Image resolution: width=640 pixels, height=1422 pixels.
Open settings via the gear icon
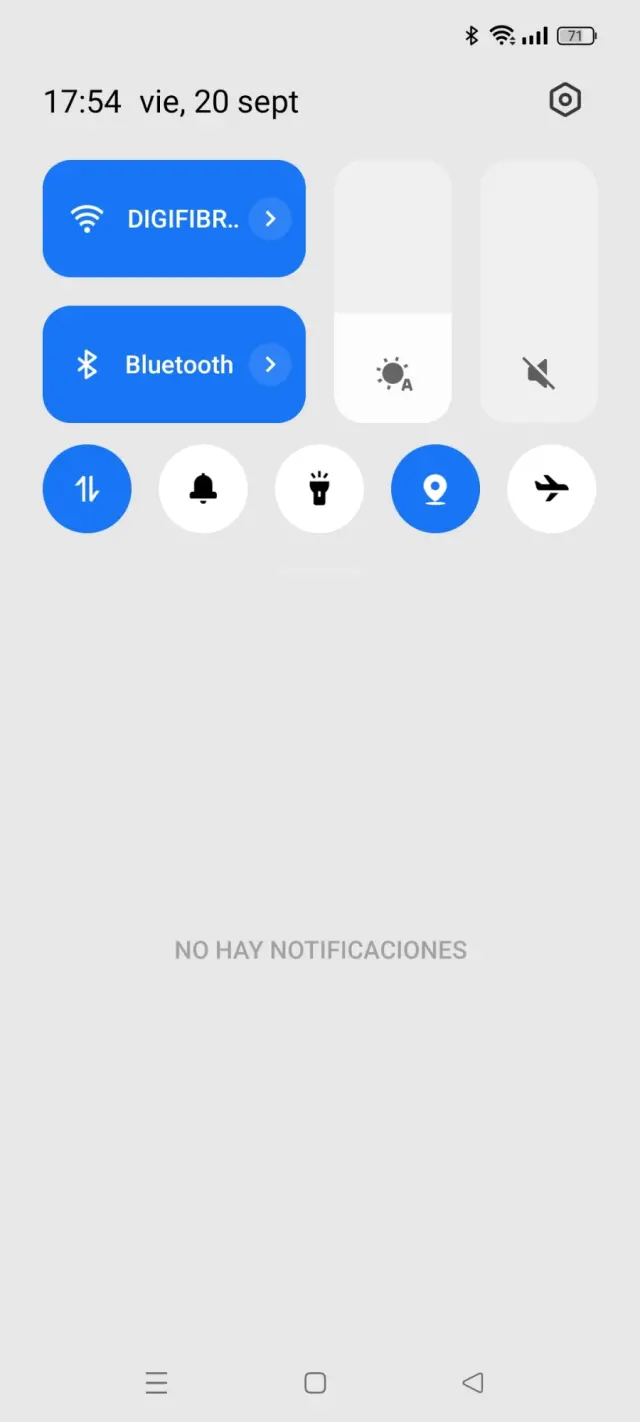point(565,100)
